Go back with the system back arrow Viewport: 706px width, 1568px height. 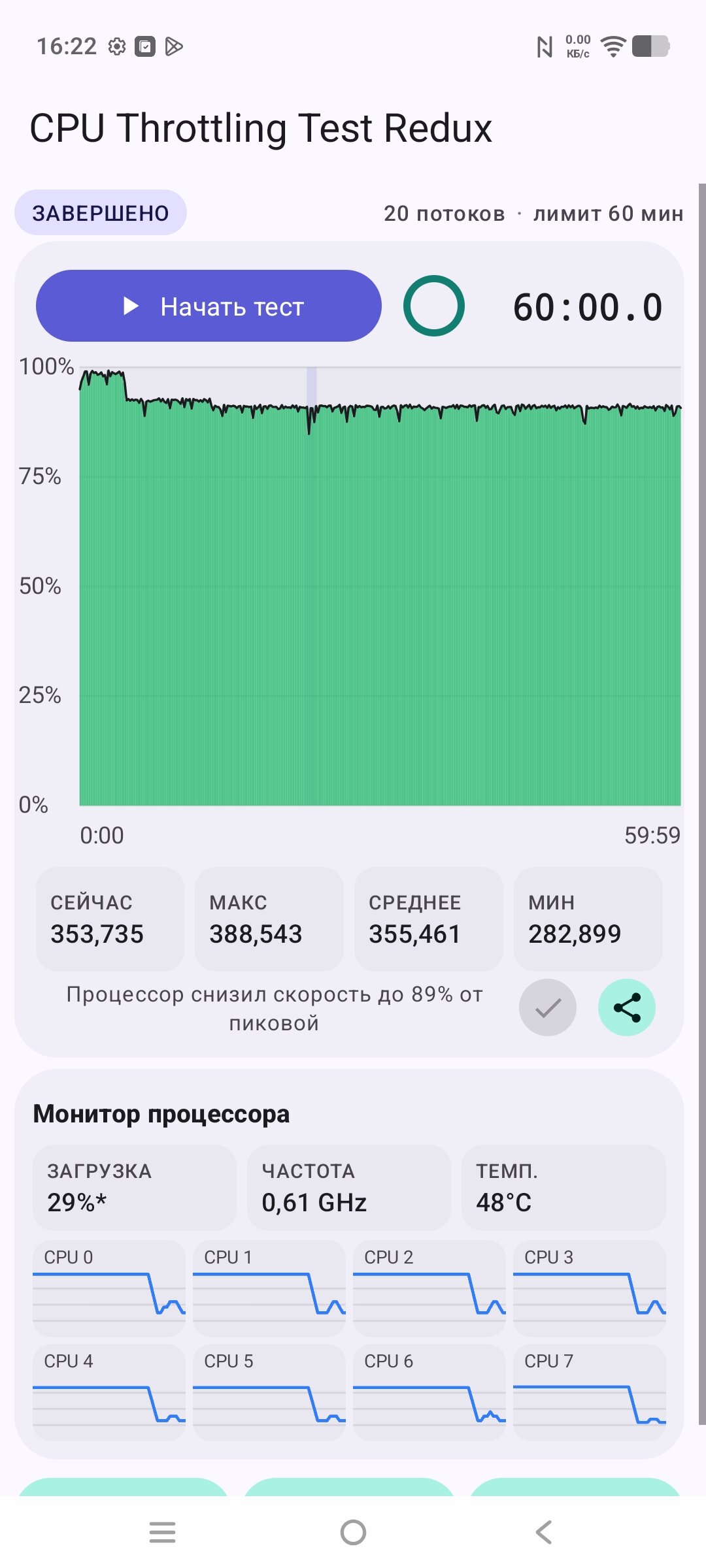[544, 1532]
